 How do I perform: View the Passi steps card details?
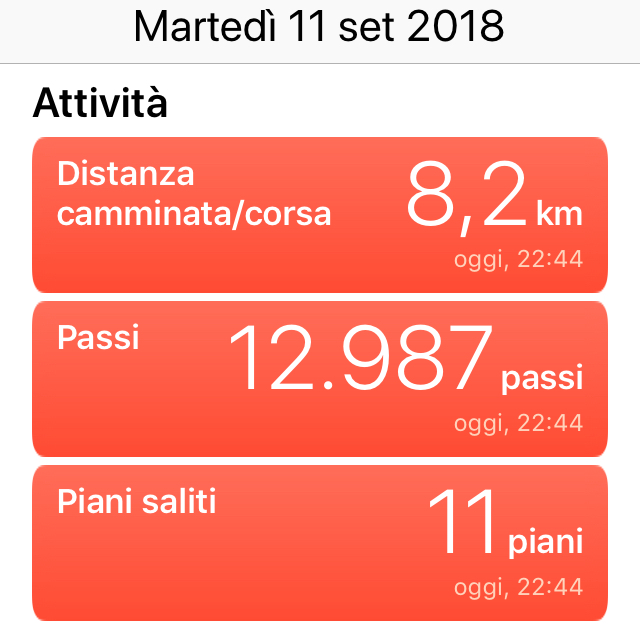[320, 378]
